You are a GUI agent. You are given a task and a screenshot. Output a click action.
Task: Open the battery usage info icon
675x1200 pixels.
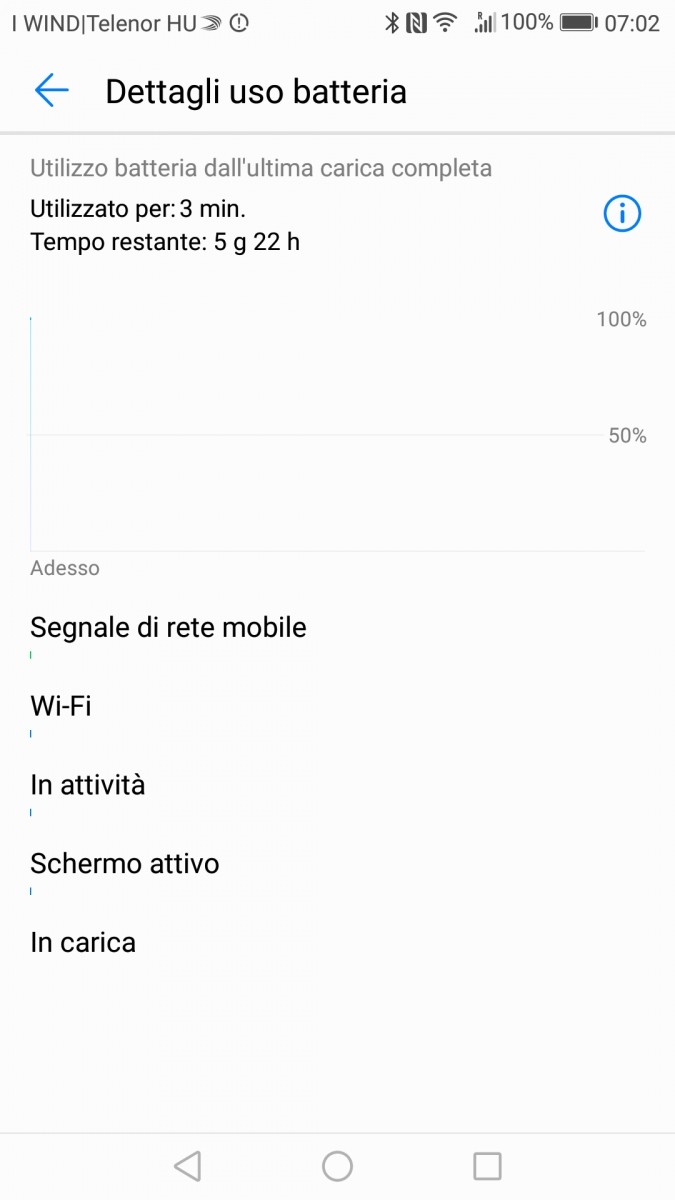[x=622, y=213]
